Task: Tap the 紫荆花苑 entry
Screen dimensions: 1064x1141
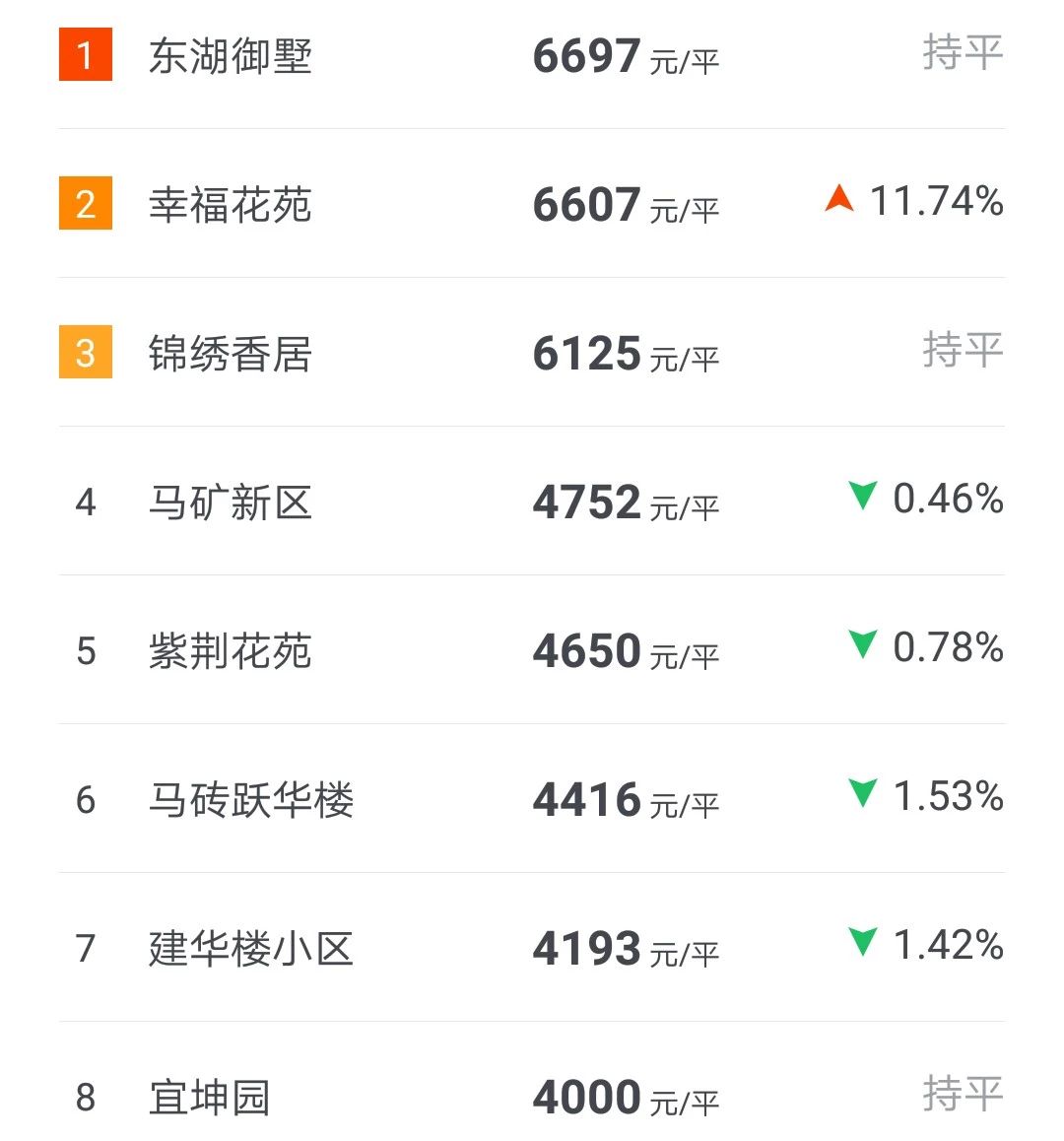Action: click(x=231, y=651)
